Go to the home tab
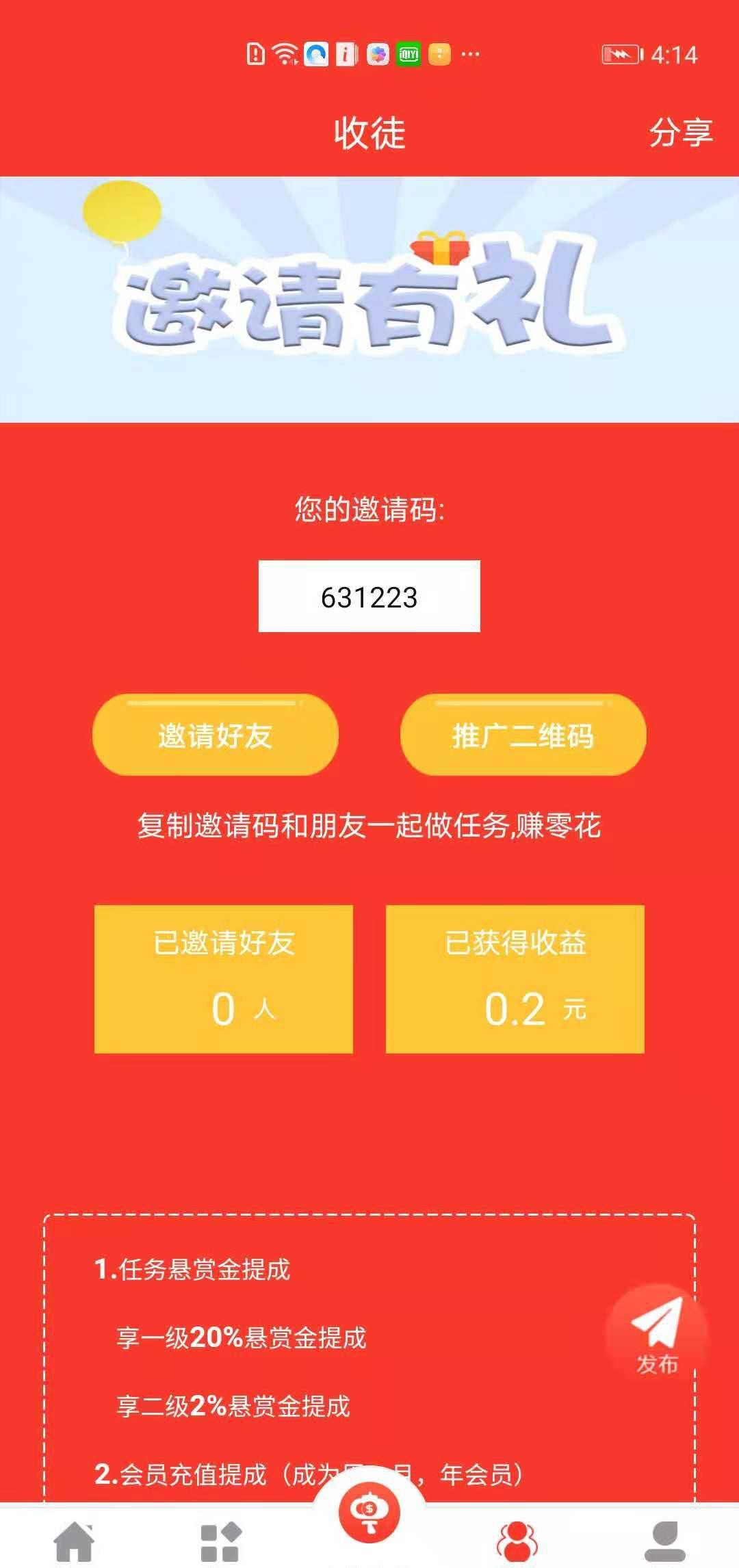Image resolution: width=739 pixels, height=1568 pixels. (74, 1542)
